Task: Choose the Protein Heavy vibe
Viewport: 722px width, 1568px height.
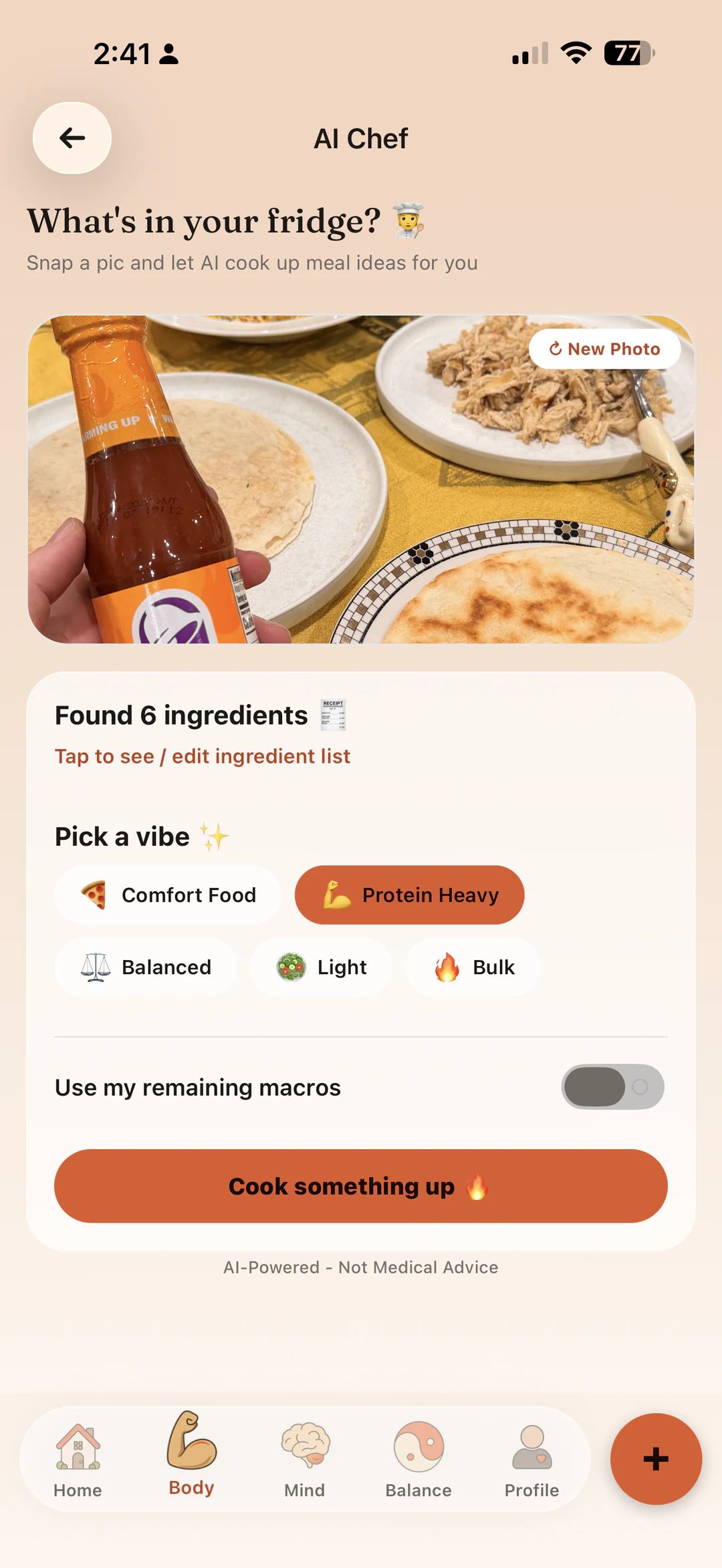Action: click(x=410, y=895)
